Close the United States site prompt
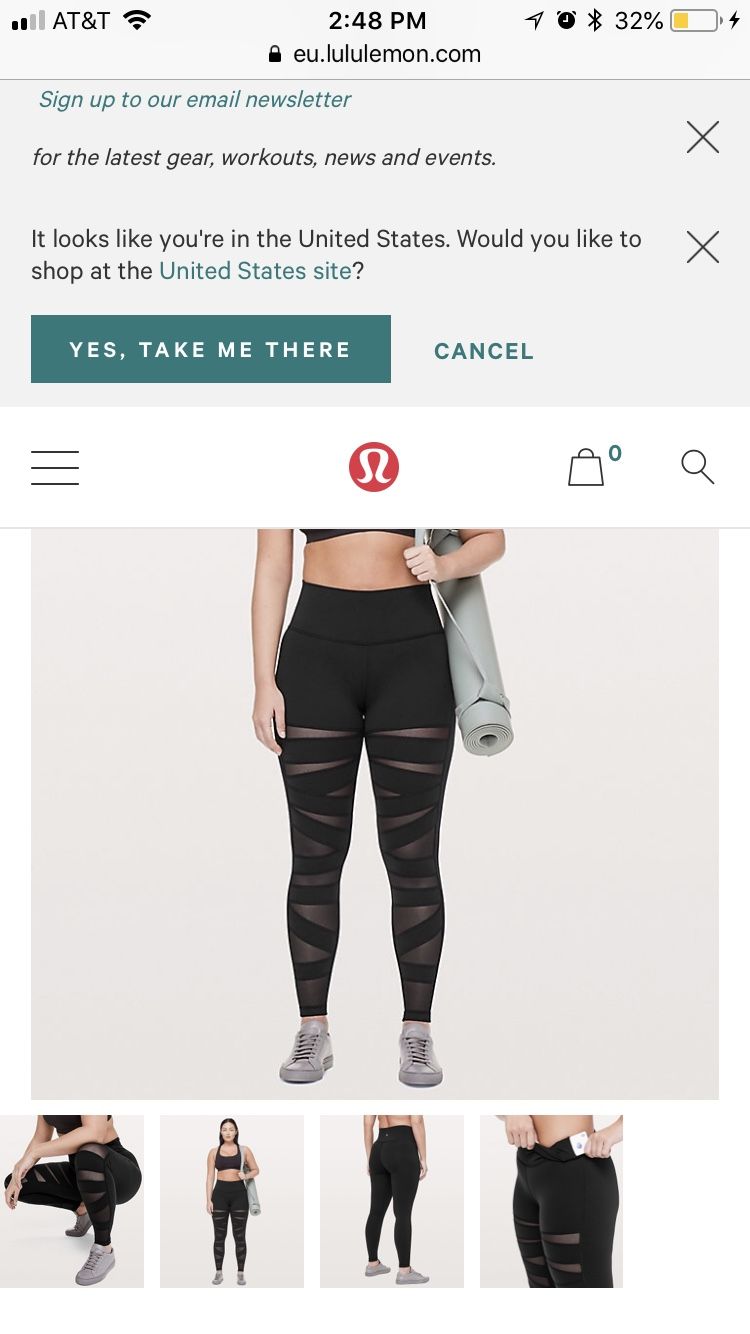The width and height of the screenshot is (750, 1334). tap(703, 246)
